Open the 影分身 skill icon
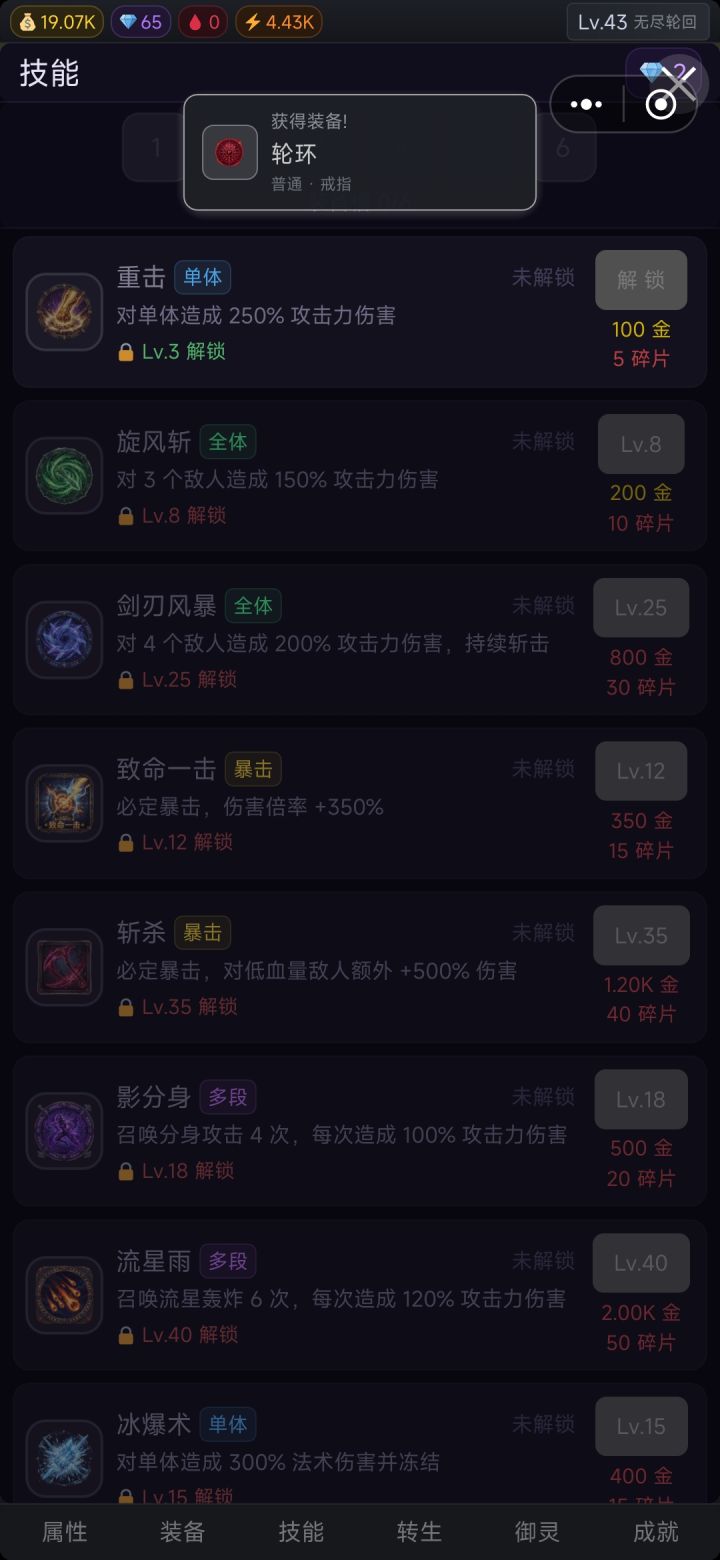Image resolution: width=720 pixels, height=1560 pixels. pos(64,1130)
